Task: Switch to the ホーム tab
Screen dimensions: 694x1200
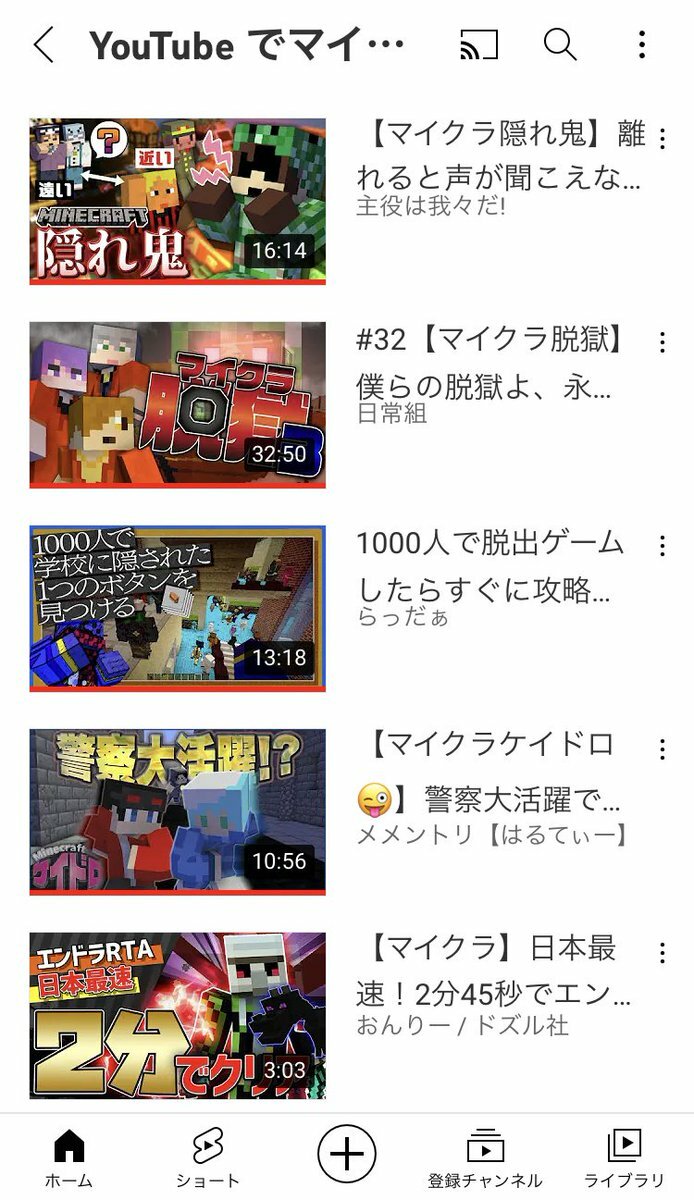Action: pos(69,1156)
